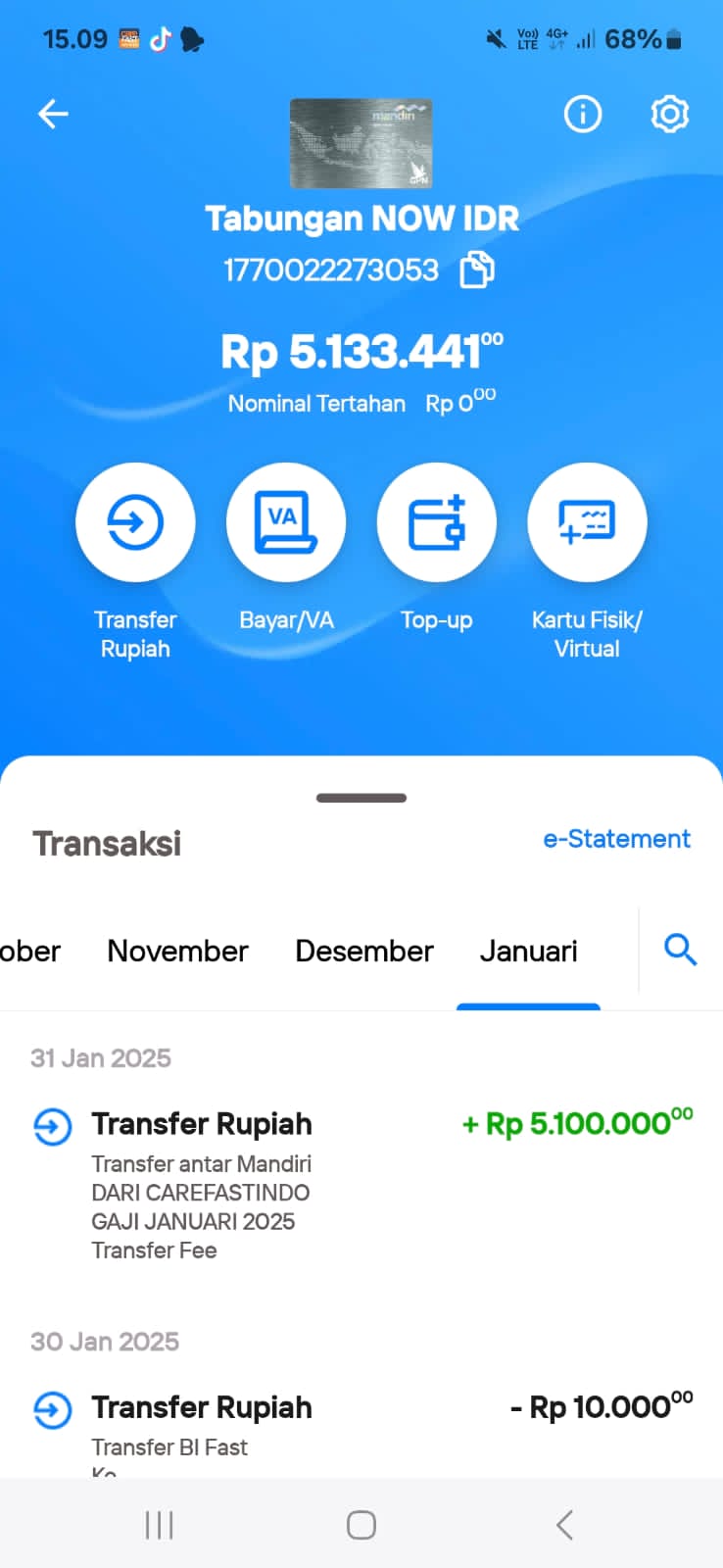Viewport: 723px width, 1568px height.
Task: Search transactions with the magnifier icon
Action: [x=680, y=950]
